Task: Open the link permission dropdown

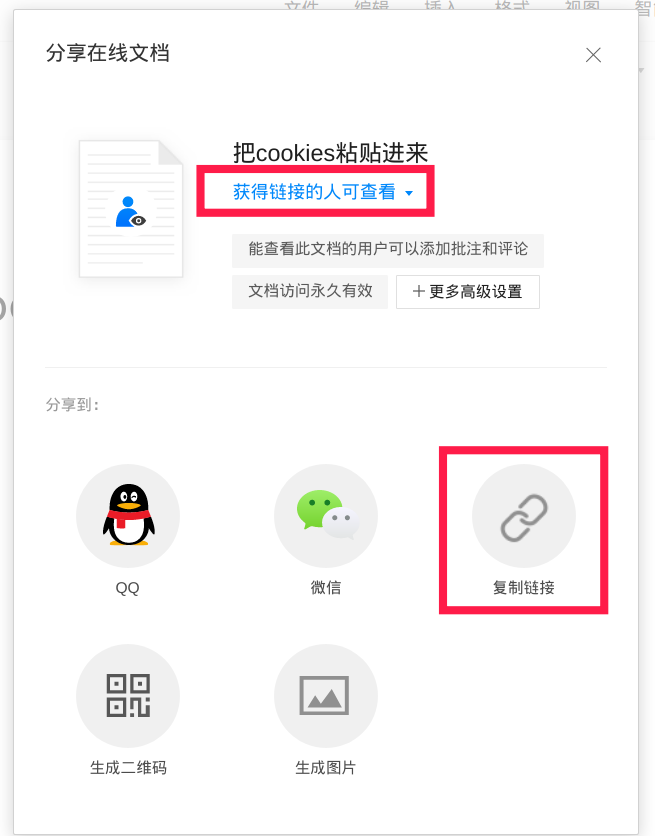Action: 322,192
